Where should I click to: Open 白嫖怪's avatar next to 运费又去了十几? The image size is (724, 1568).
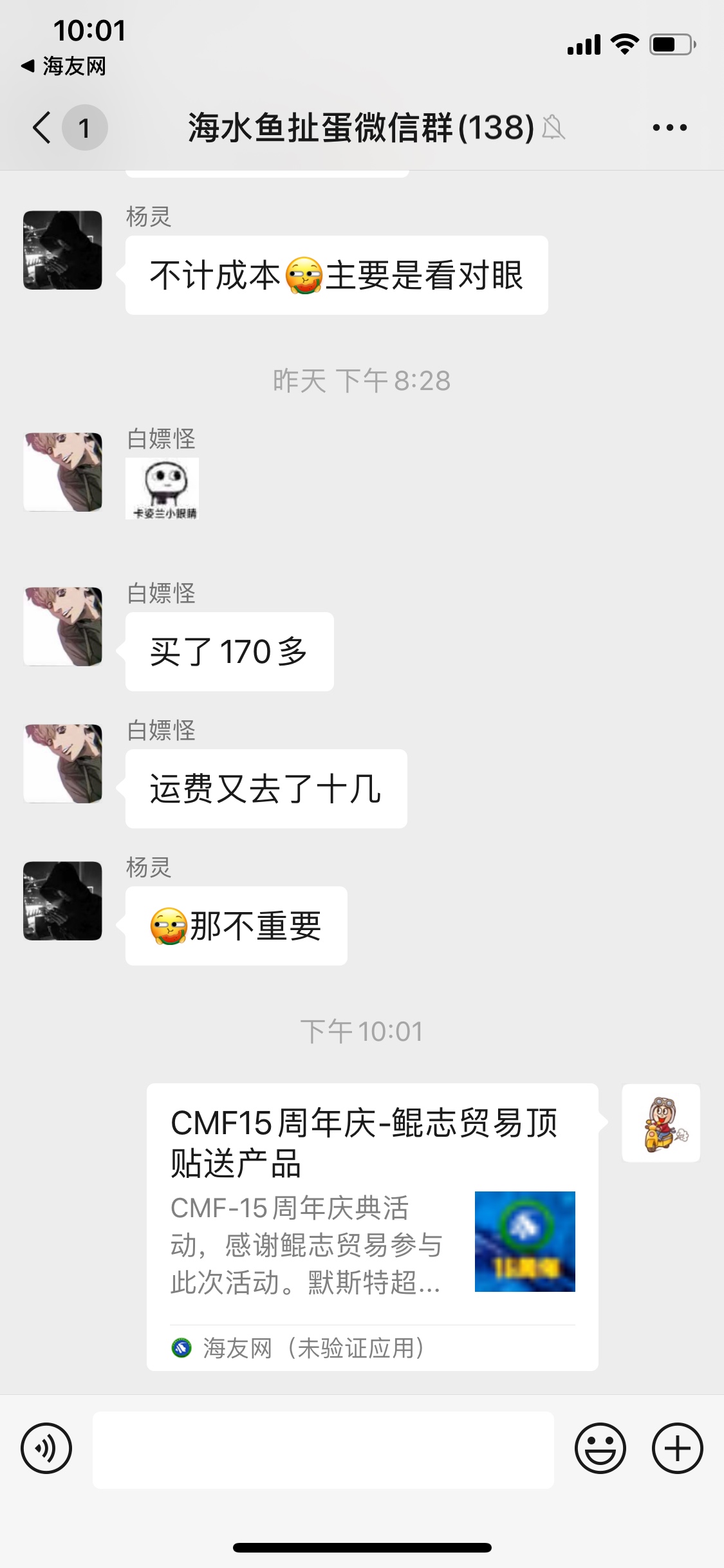click(x=62, y=763)
